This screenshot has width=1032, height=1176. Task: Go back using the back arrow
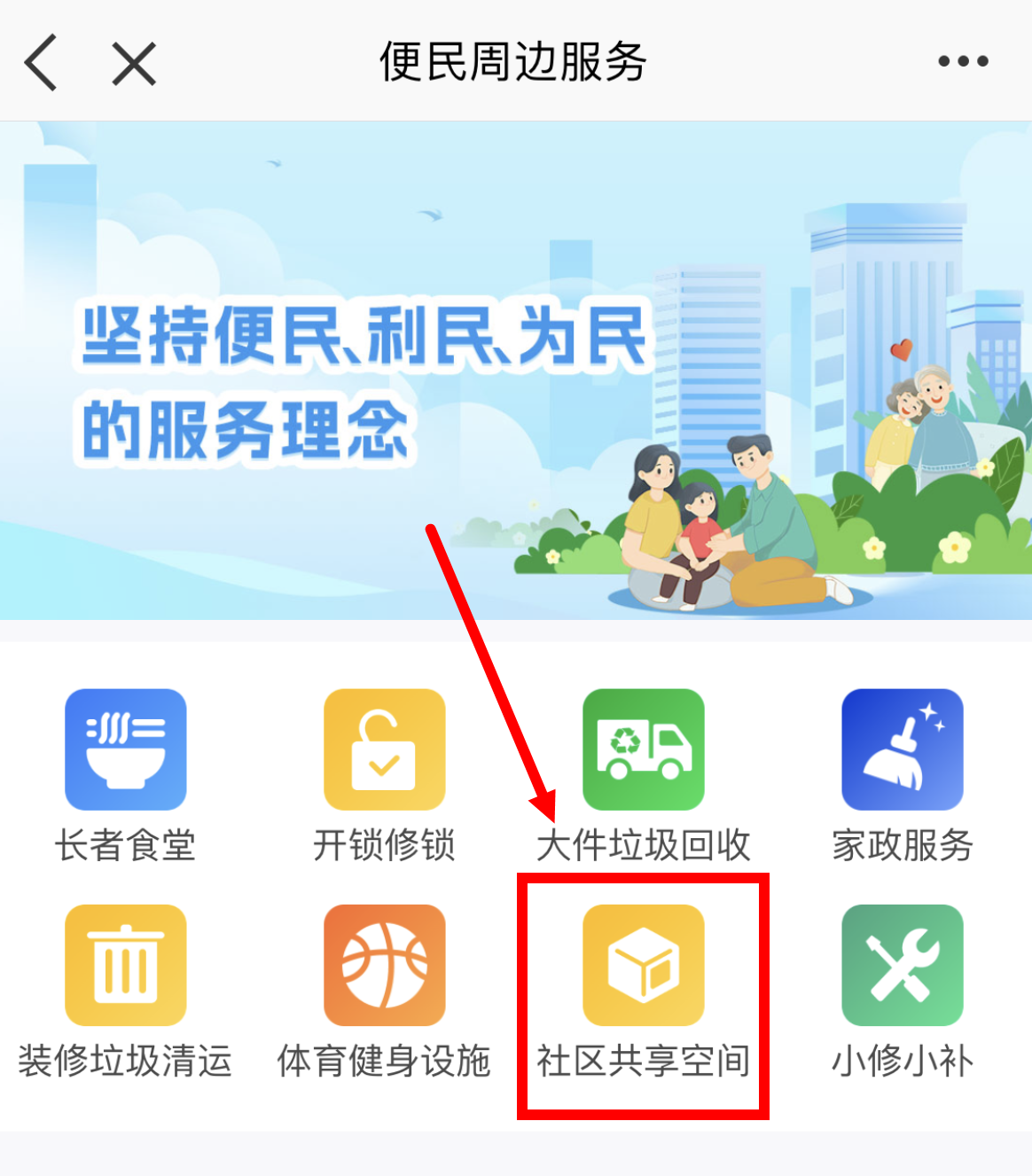pyautogui.click(x=42, y=63)
